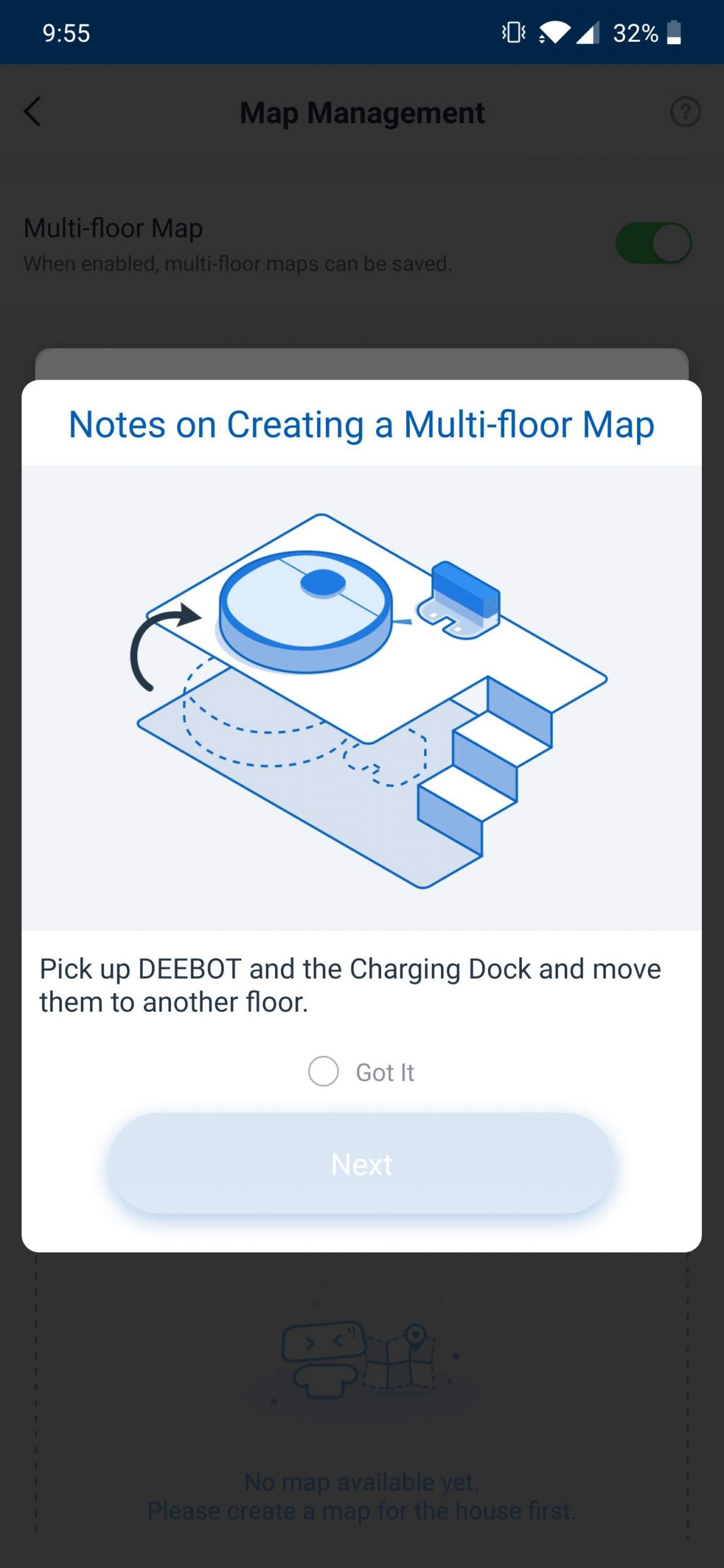The height and width of the screenshot is (1568, 724).
Task: Open the help question mark icon
Action: click(685, 112)
